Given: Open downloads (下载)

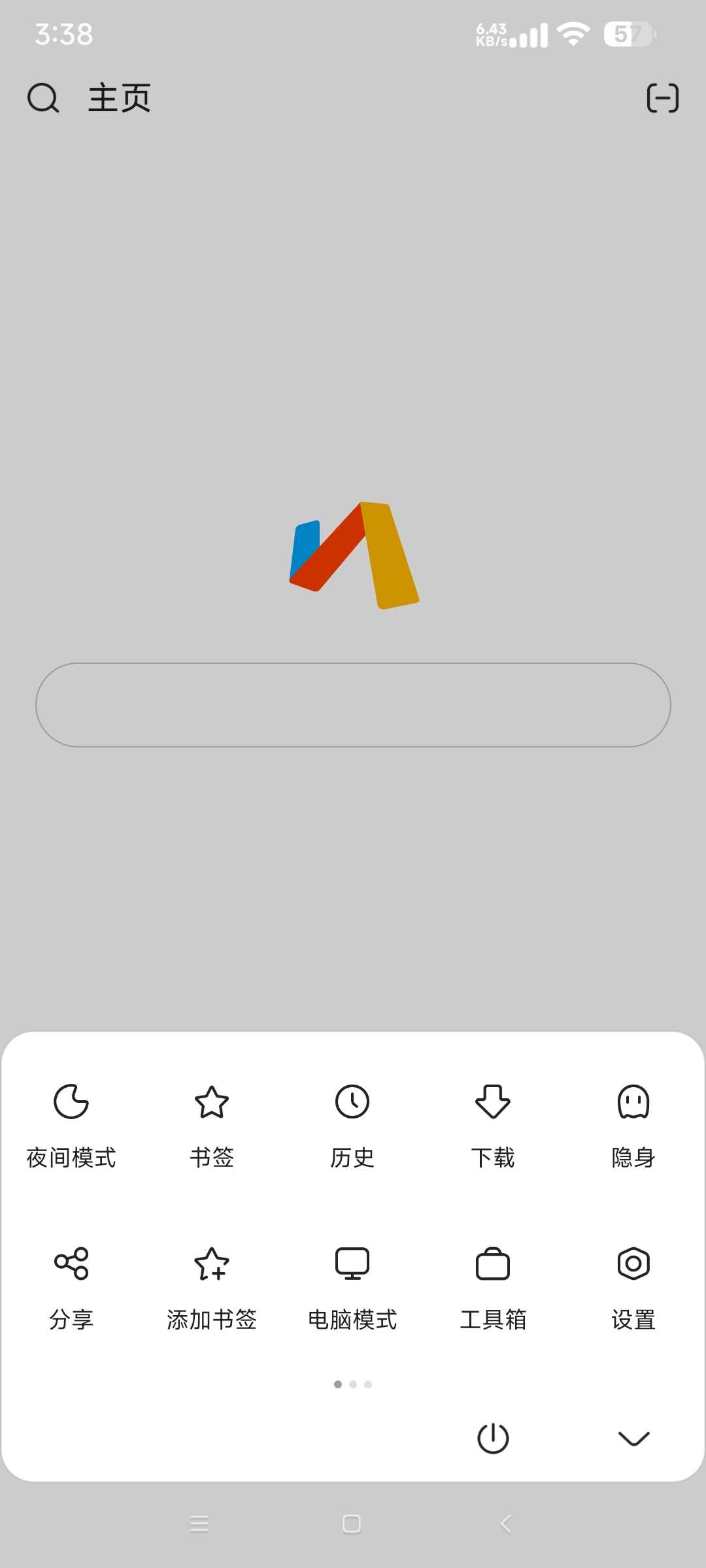Looking at the screenshot, I should point(493,1125).
